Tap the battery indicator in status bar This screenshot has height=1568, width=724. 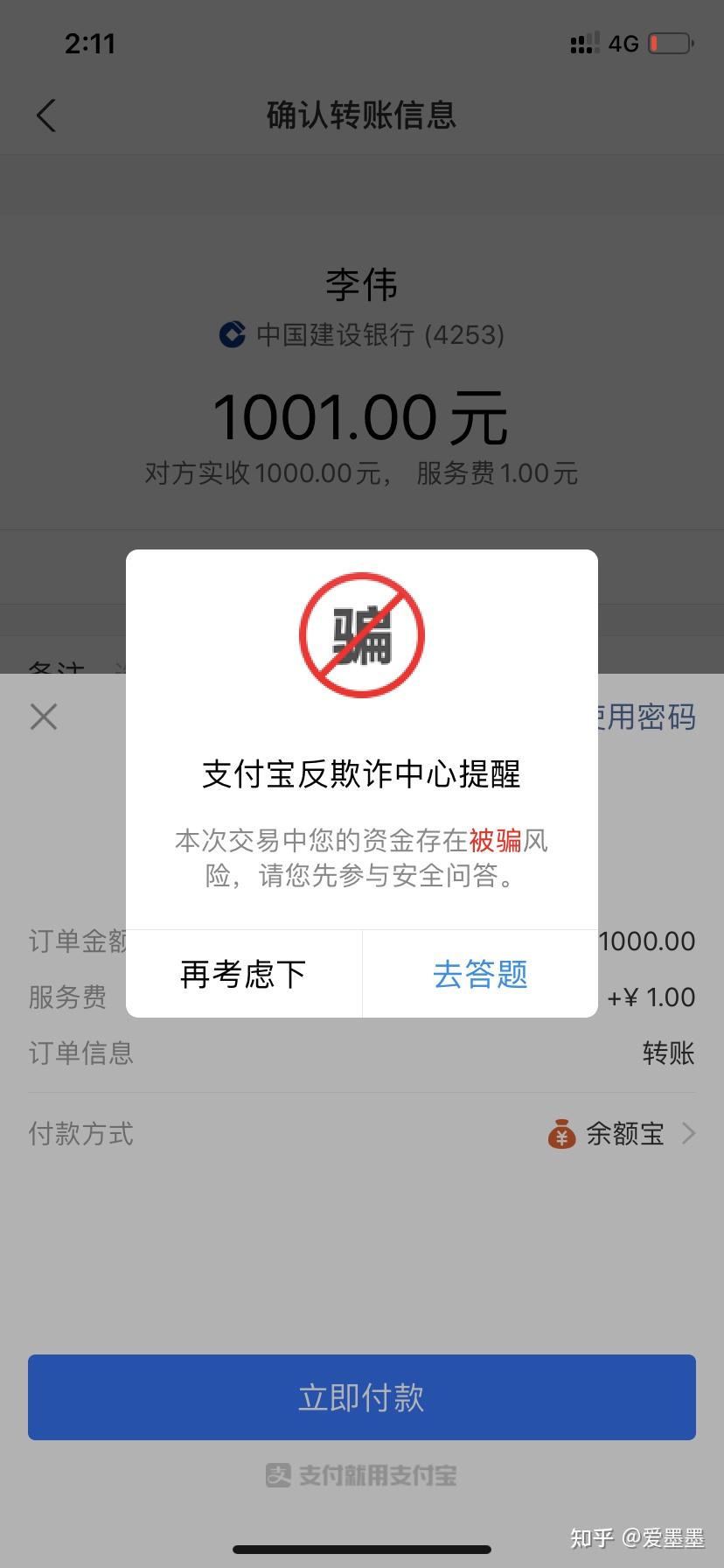pos(670,41)
